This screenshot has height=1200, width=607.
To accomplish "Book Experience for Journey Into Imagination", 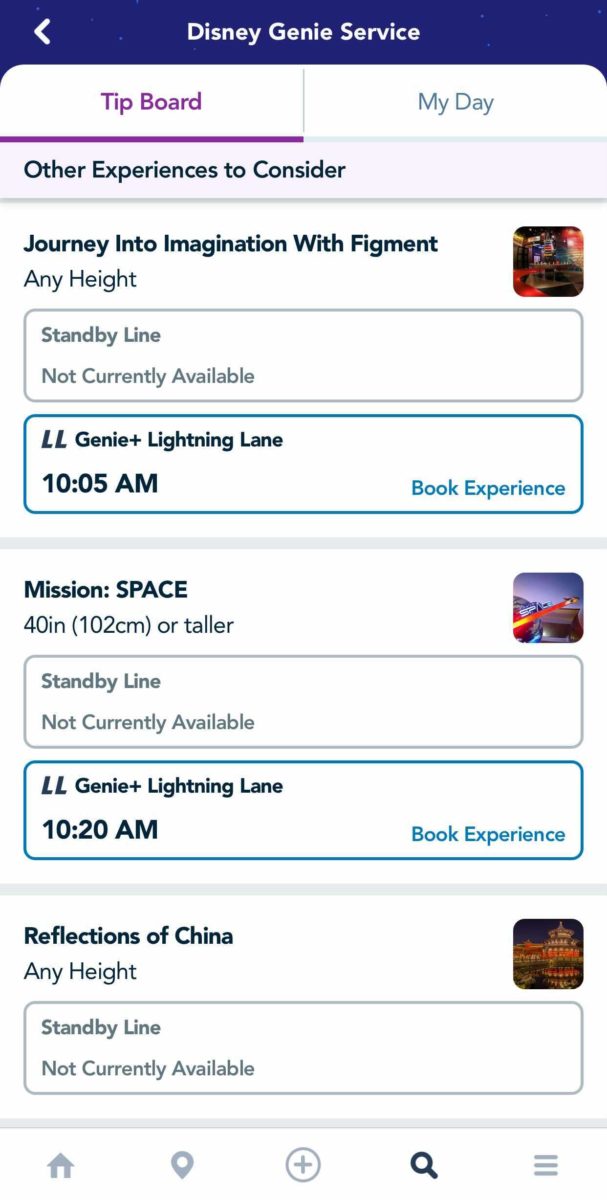I will [x=488, y=488].
